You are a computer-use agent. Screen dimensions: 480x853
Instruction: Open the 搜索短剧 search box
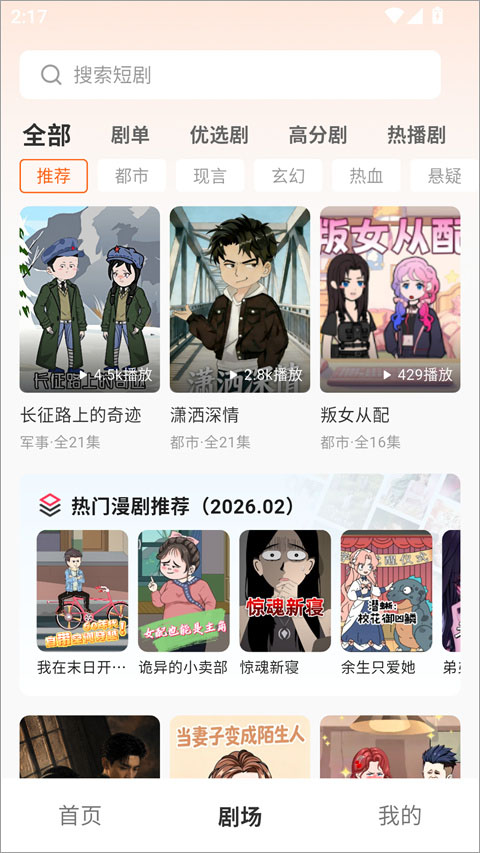[x=230, y=75]
